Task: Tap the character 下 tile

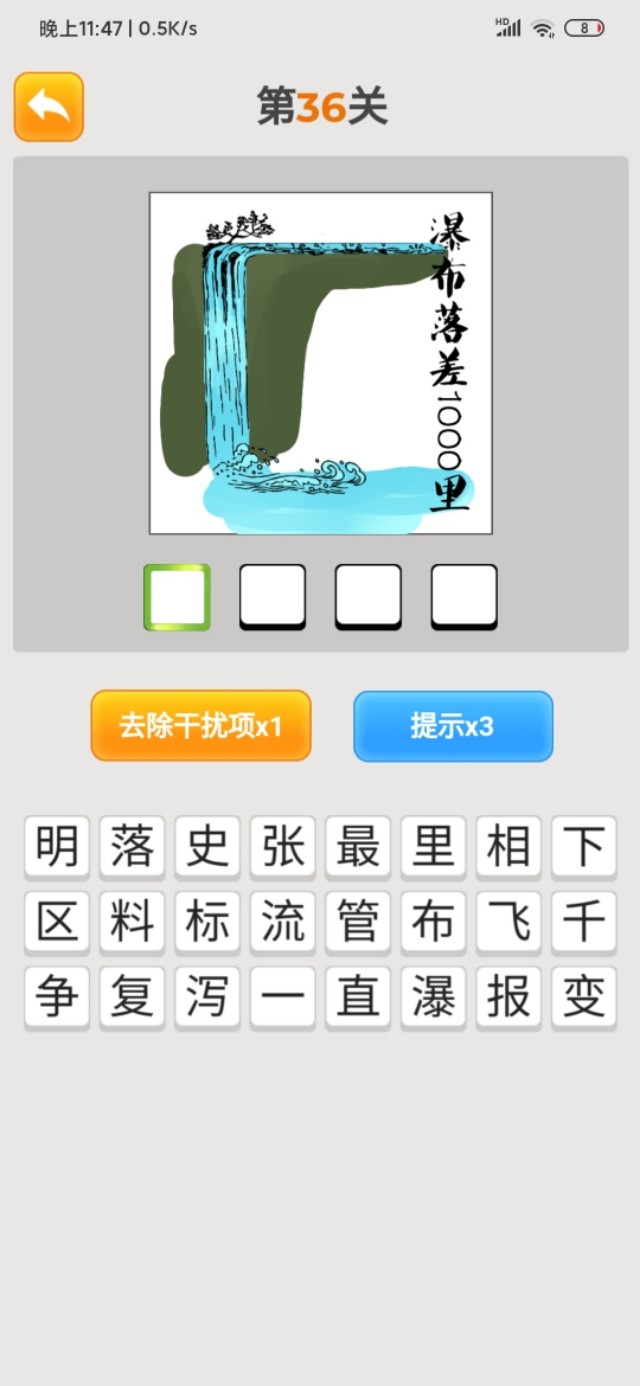Action: coord(583,847)
